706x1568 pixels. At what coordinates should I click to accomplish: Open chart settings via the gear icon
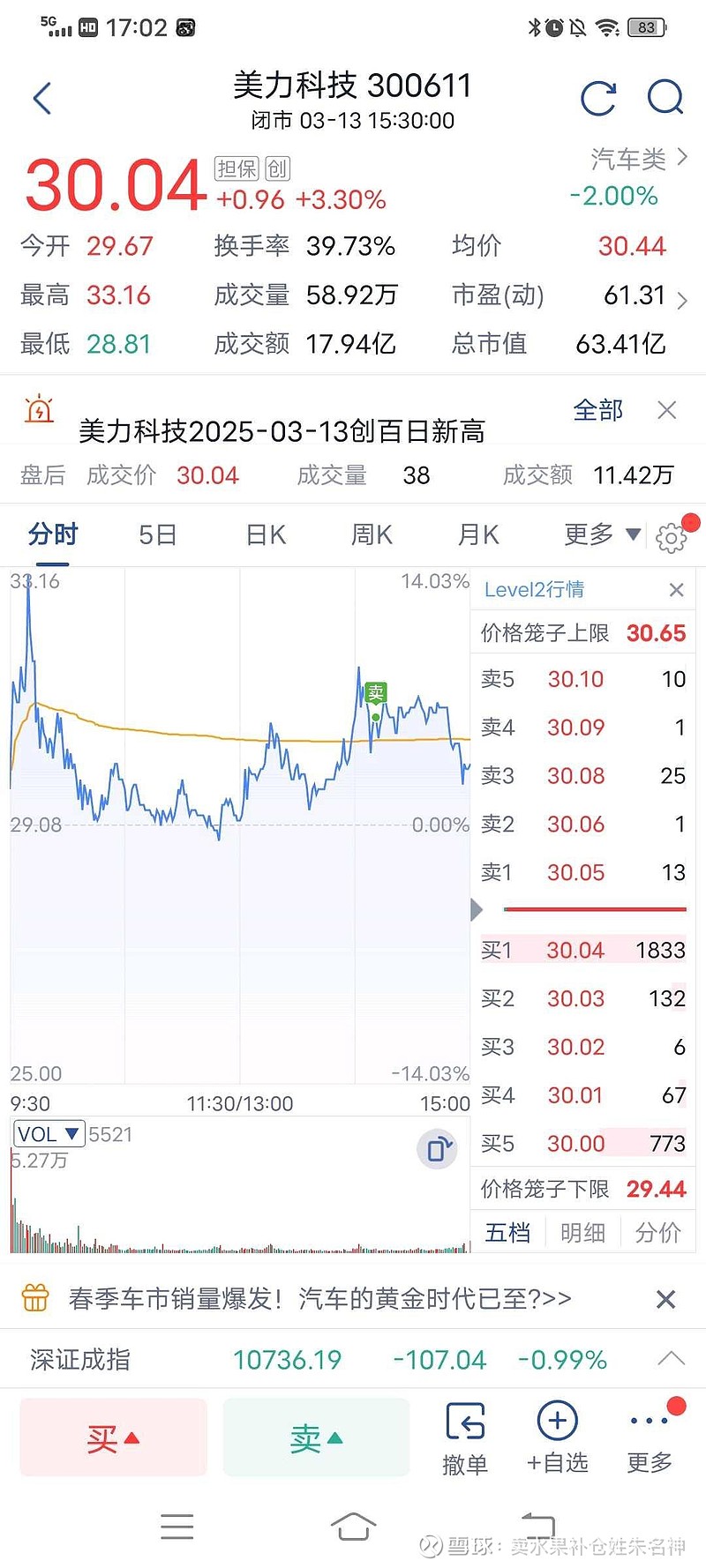click(671, 535)
